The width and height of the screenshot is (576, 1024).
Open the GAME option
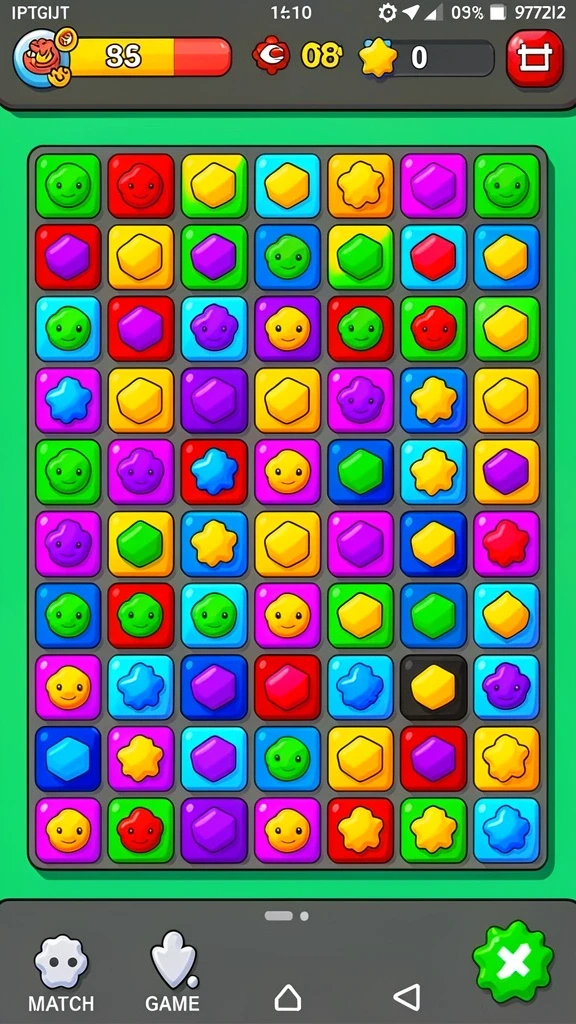point(172,972)
